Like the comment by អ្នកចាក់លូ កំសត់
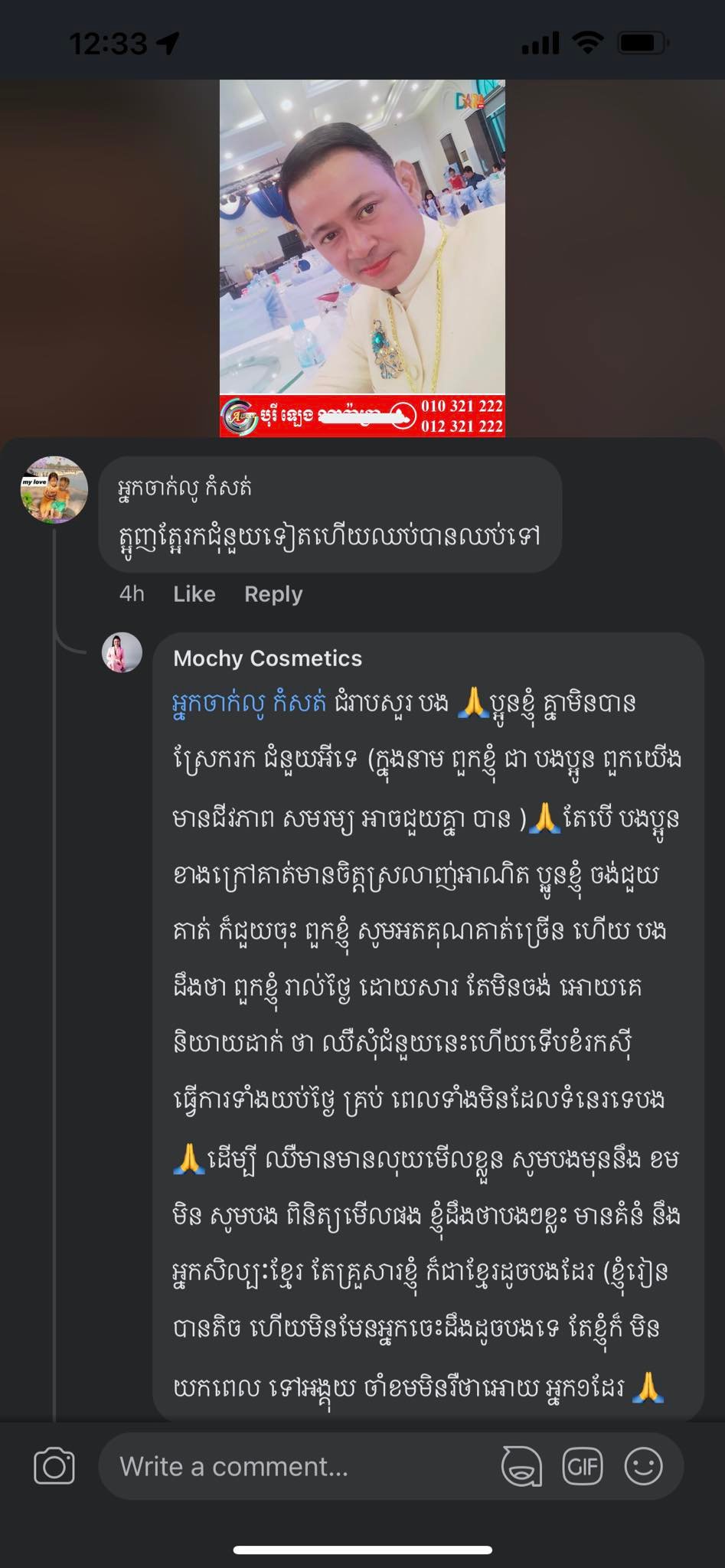The width and height of the screenshot is (725, 1568). click(x=194, y=594)
